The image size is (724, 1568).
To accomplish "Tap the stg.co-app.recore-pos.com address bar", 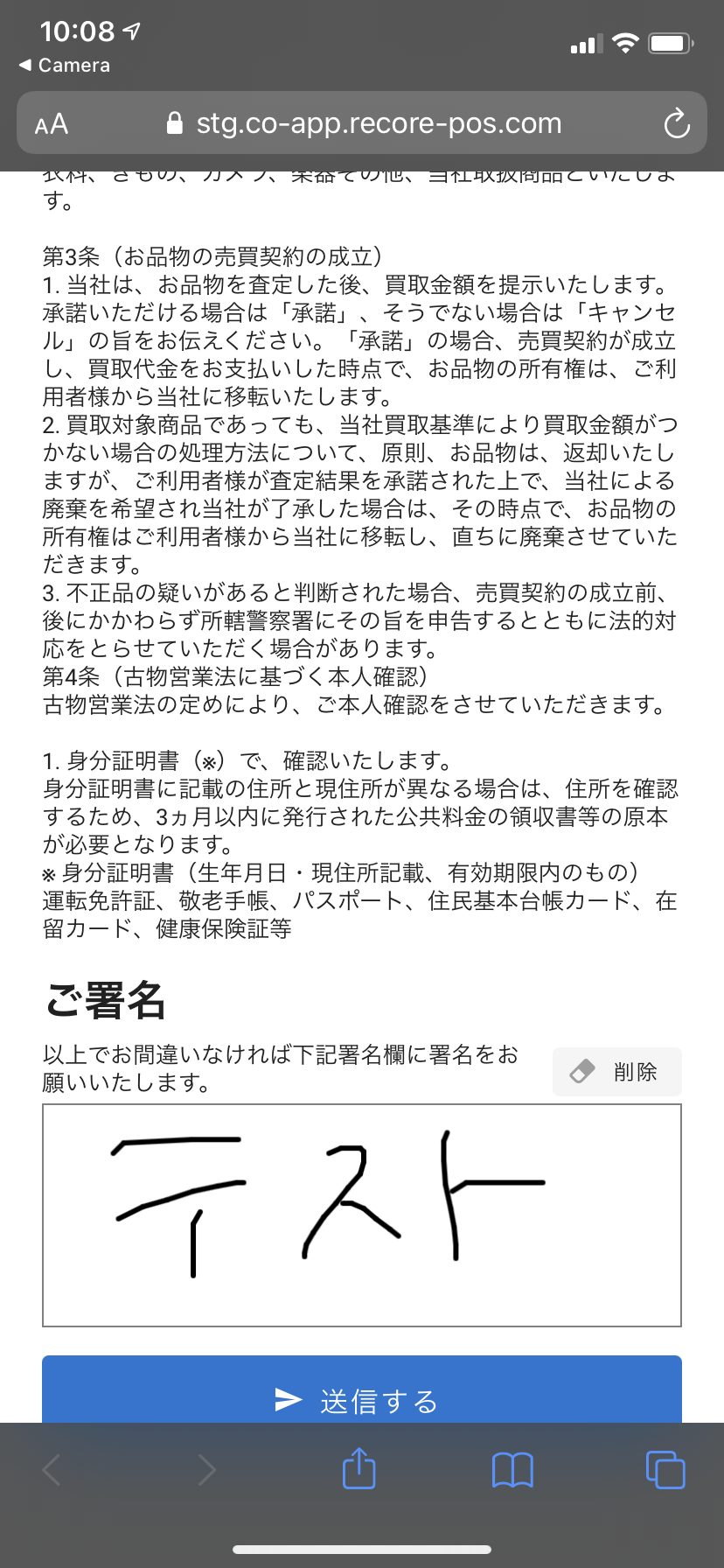I will point(362,123).
